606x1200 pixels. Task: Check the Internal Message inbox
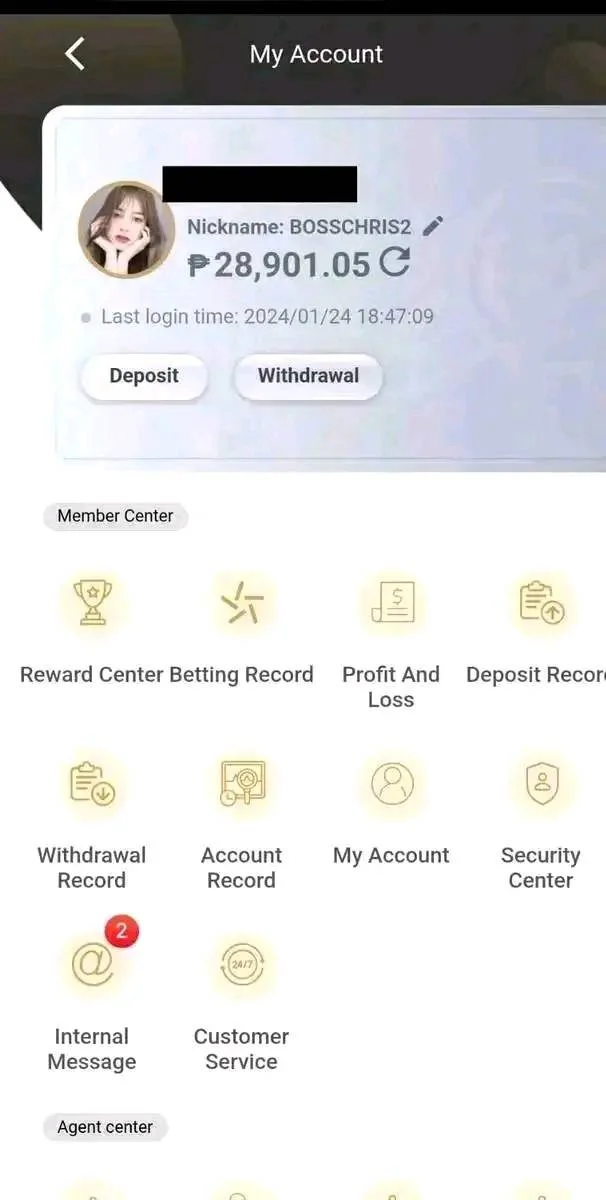pyautogui.click(x=92, y=1000)
